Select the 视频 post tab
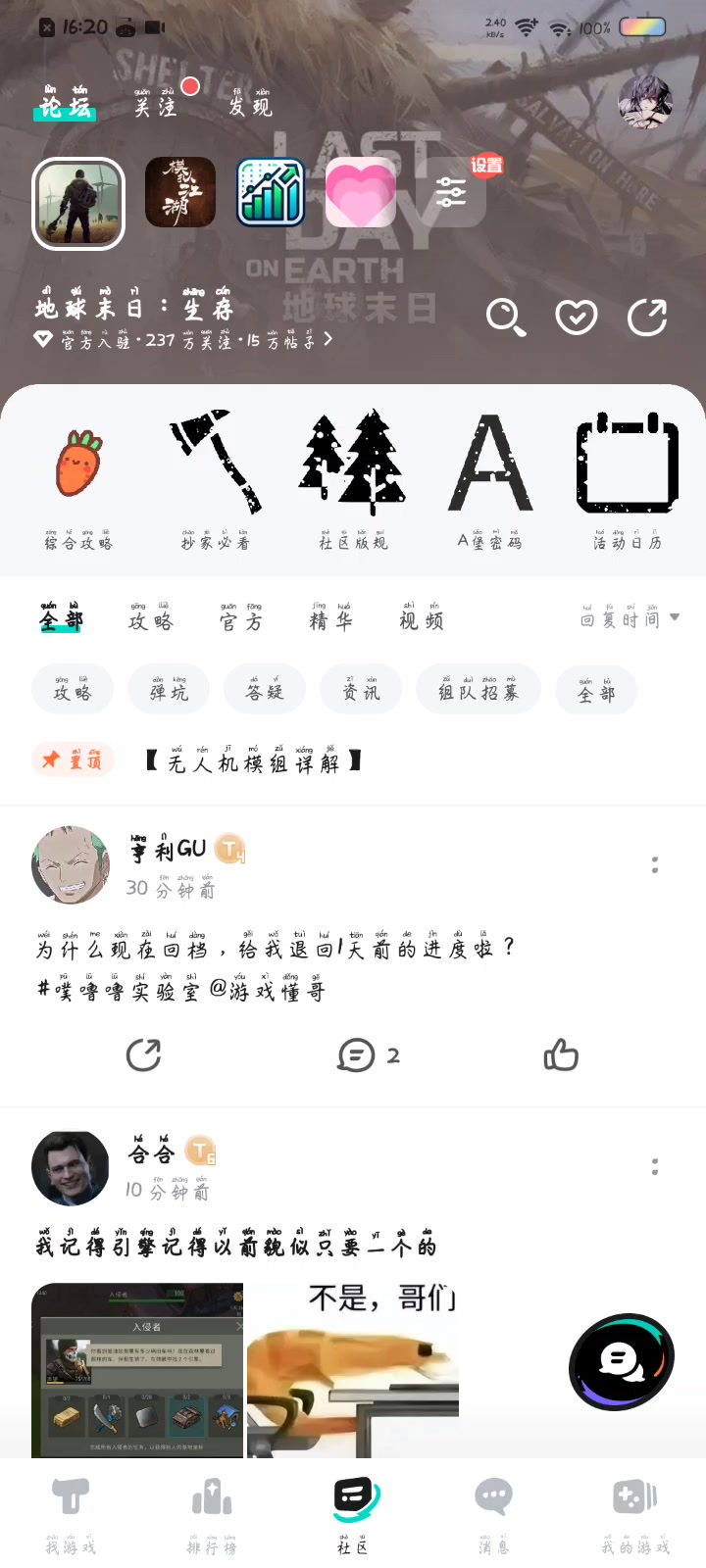 click(422, 618)
